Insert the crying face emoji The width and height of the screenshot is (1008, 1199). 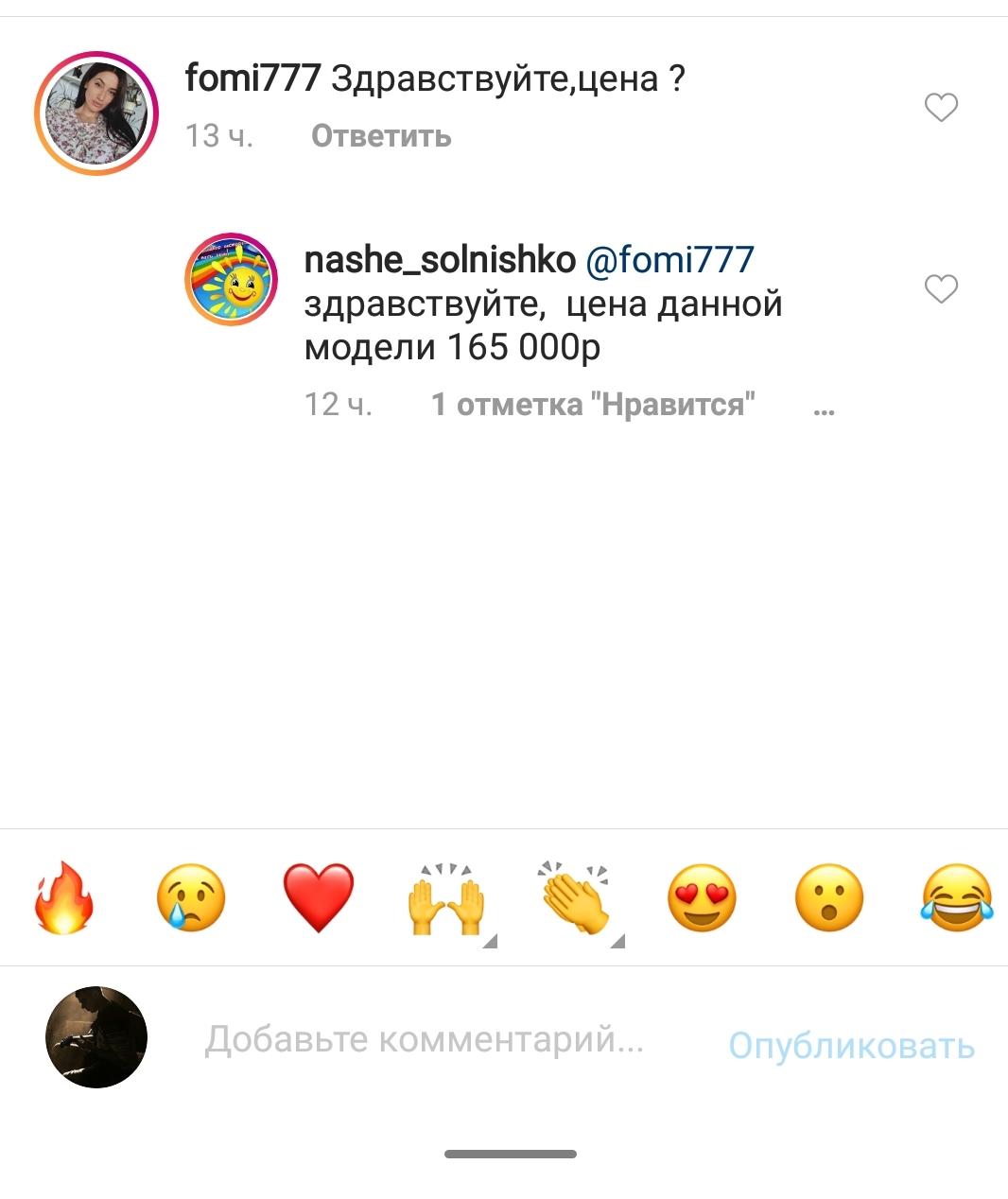191,898
